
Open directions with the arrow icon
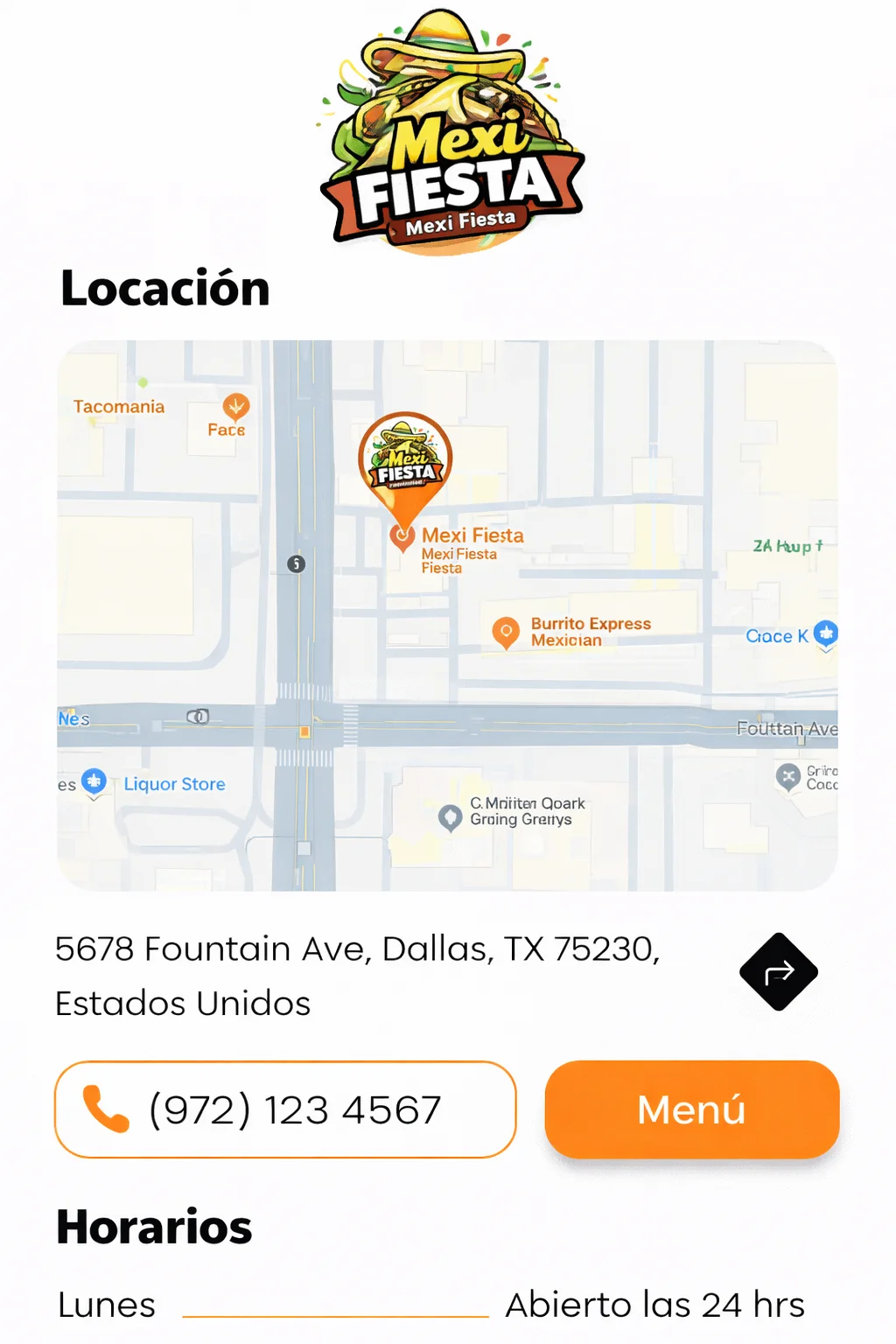click(778, 971)
